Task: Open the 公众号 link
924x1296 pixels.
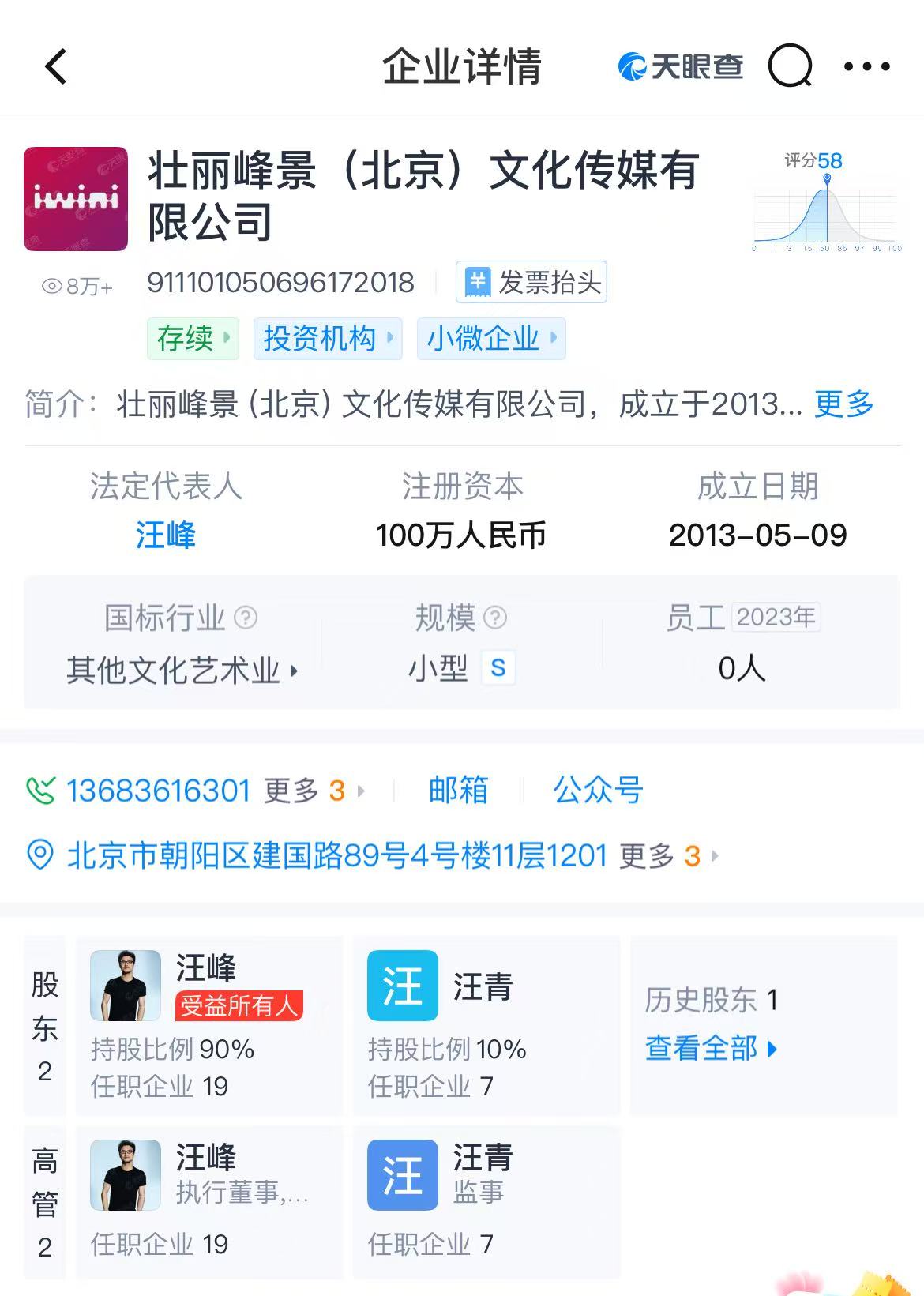Action: [x=598, y=791]
